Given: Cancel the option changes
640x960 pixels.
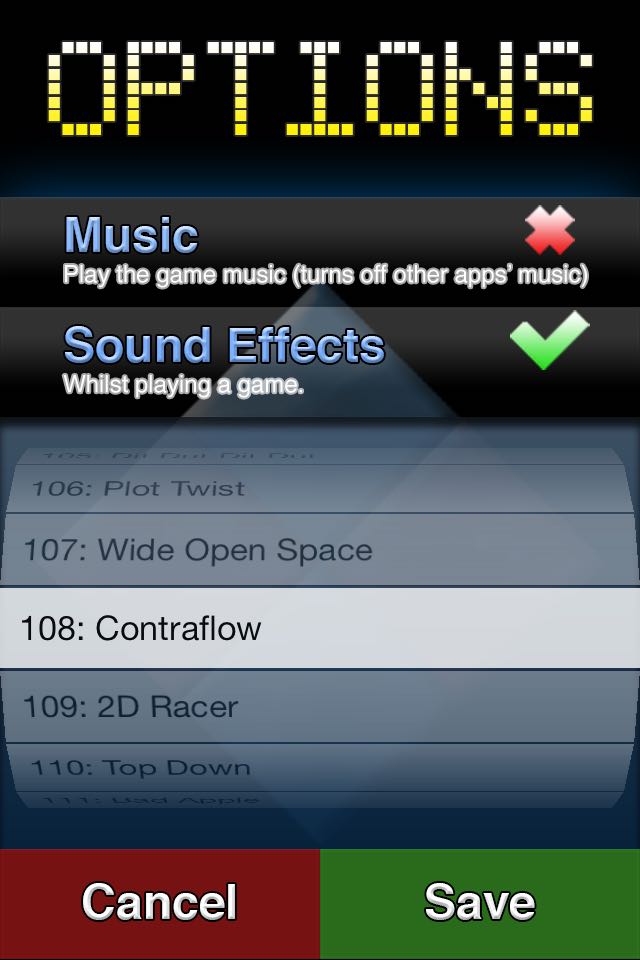Looking at the screenshot, I should [x=160, y=904].
